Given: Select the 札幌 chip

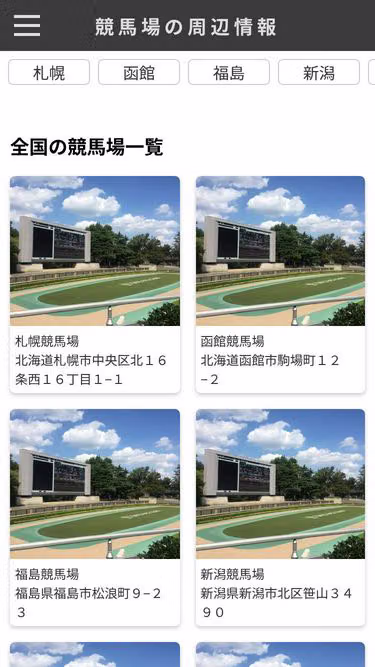Looking at the screenshot, I should [x=49, y=72].
